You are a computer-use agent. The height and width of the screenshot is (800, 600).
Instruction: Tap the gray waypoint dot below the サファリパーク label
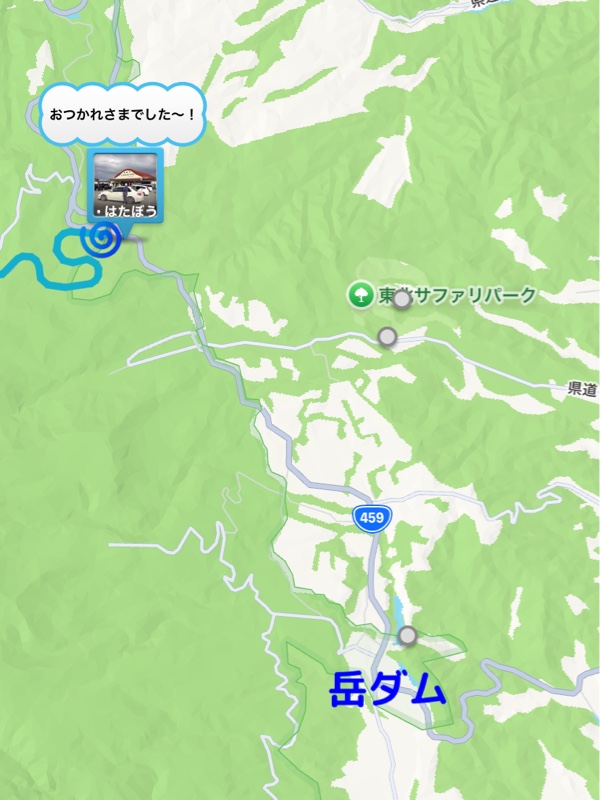[387, 337]
